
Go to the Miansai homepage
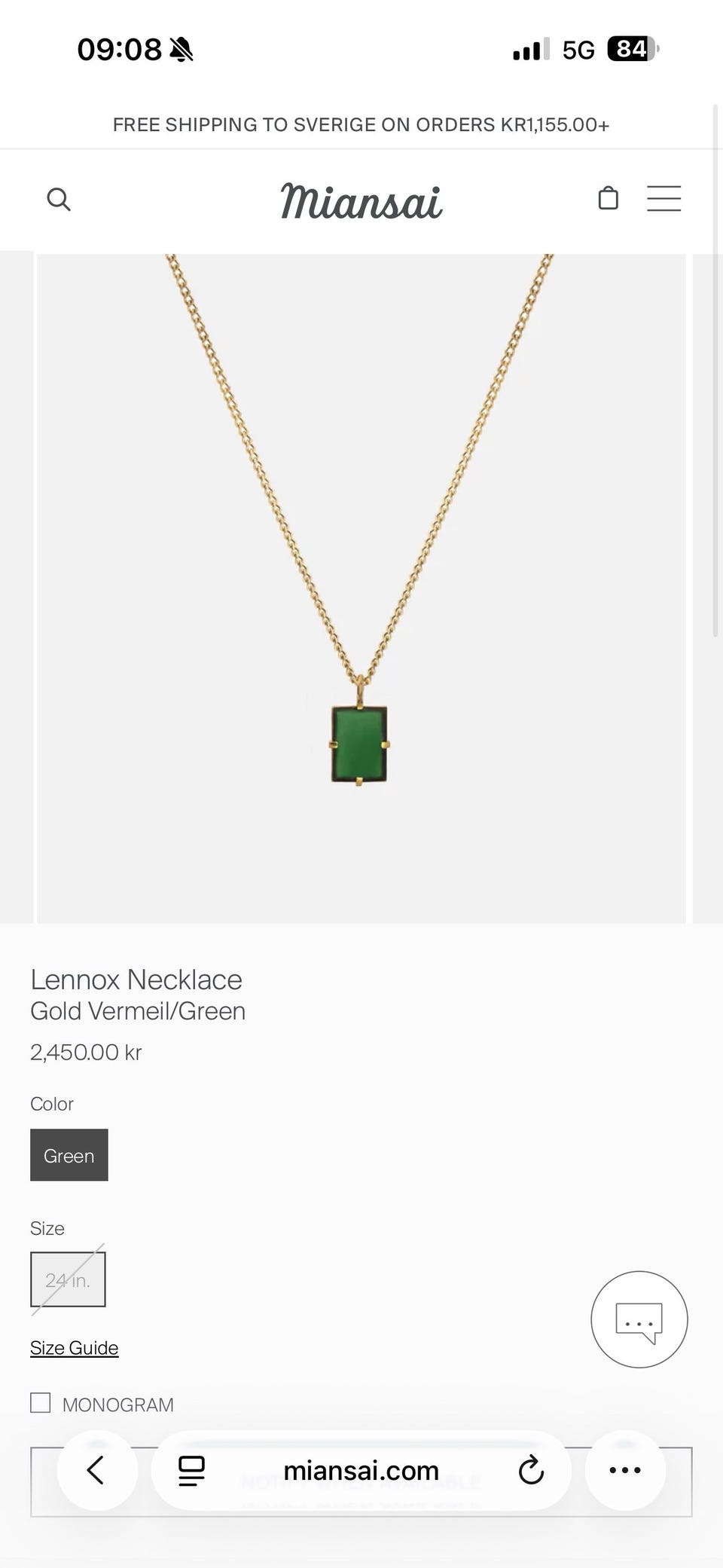tap(361, 201)
